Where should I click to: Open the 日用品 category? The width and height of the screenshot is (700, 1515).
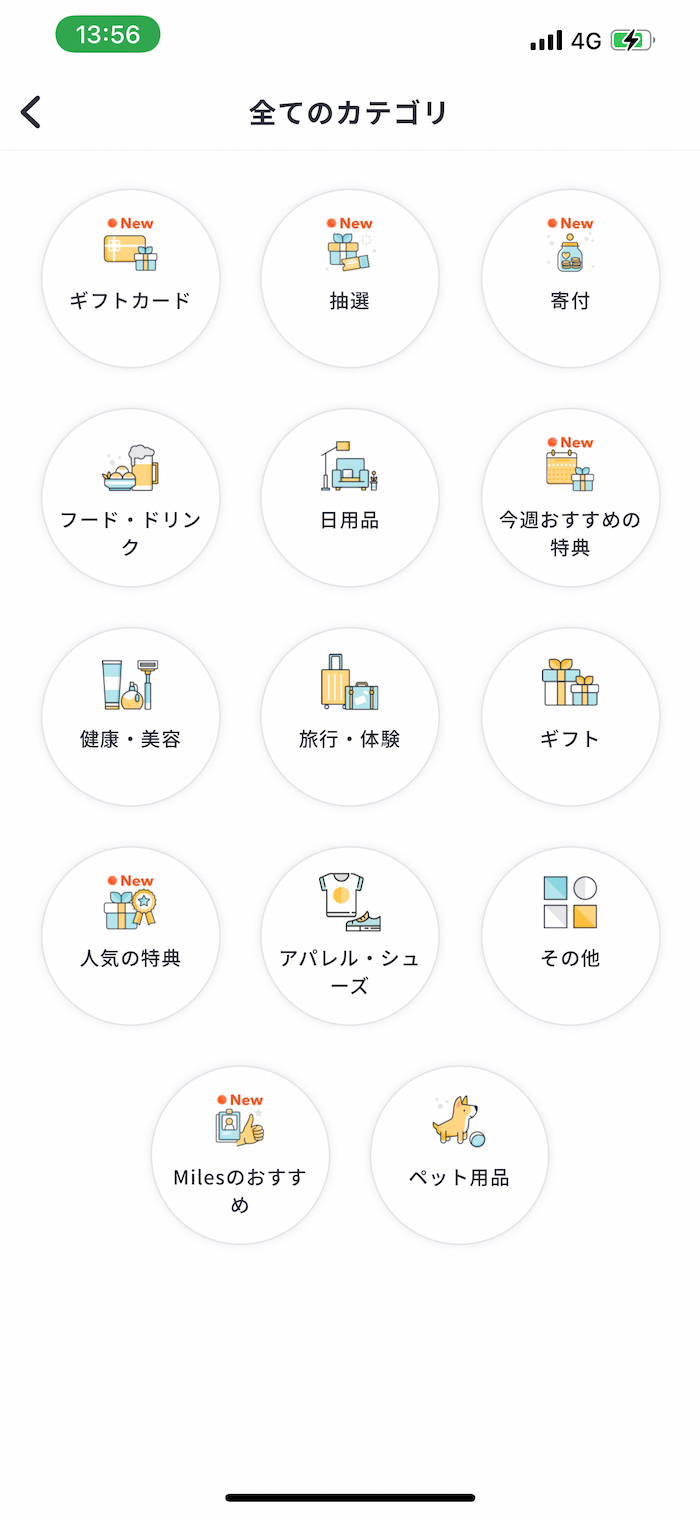click(350, 497)
